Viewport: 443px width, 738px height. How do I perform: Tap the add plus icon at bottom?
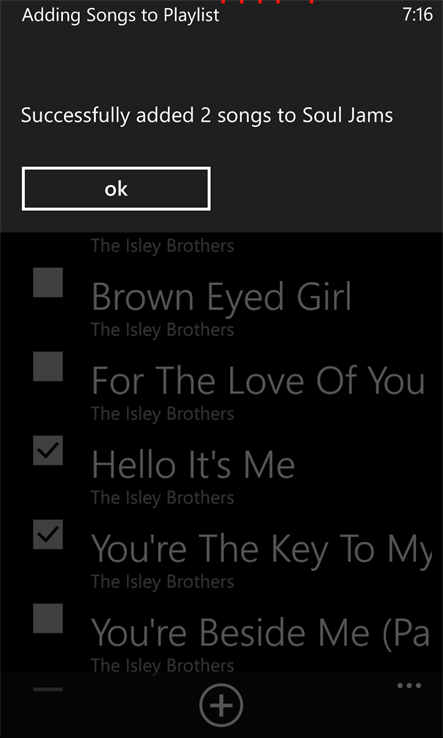221,706
